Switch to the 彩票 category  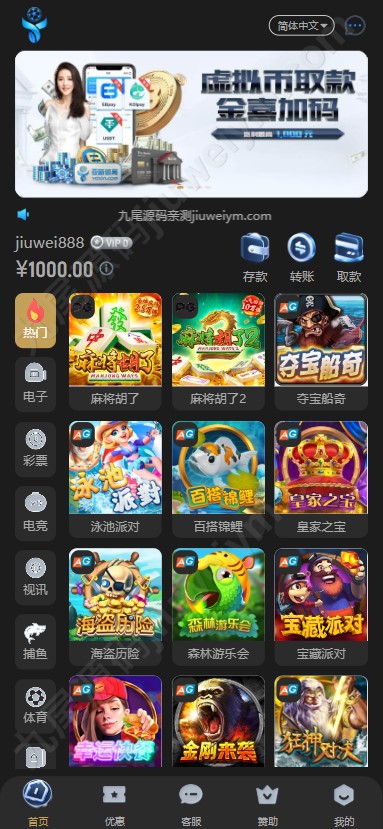(35, 449)
